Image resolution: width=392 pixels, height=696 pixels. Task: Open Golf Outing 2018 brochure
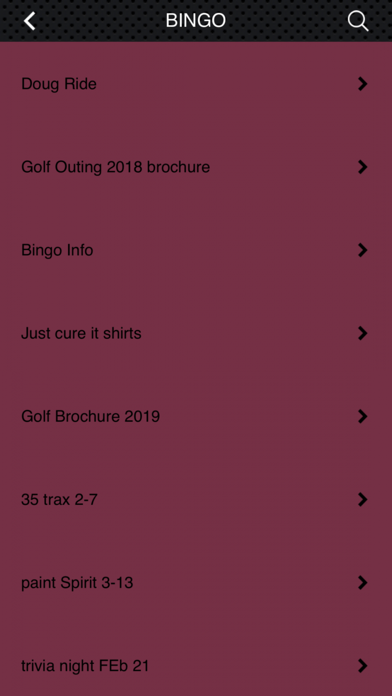coord(196,167)
